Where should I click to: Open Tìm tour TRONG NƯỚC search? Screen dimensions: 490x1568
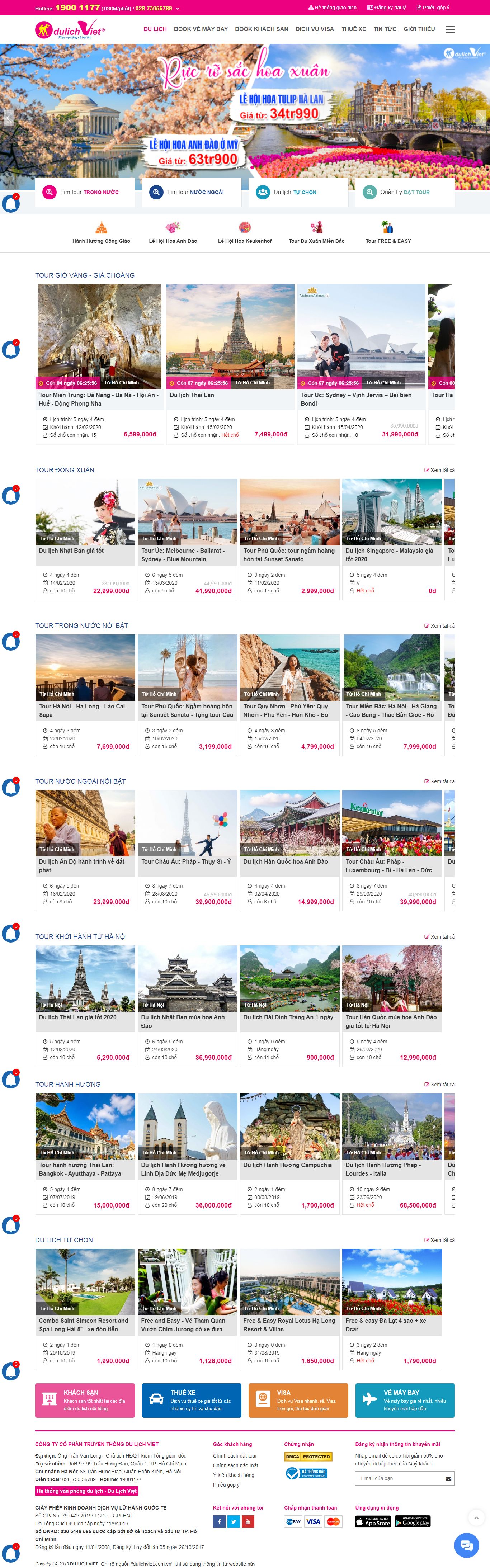85,192
